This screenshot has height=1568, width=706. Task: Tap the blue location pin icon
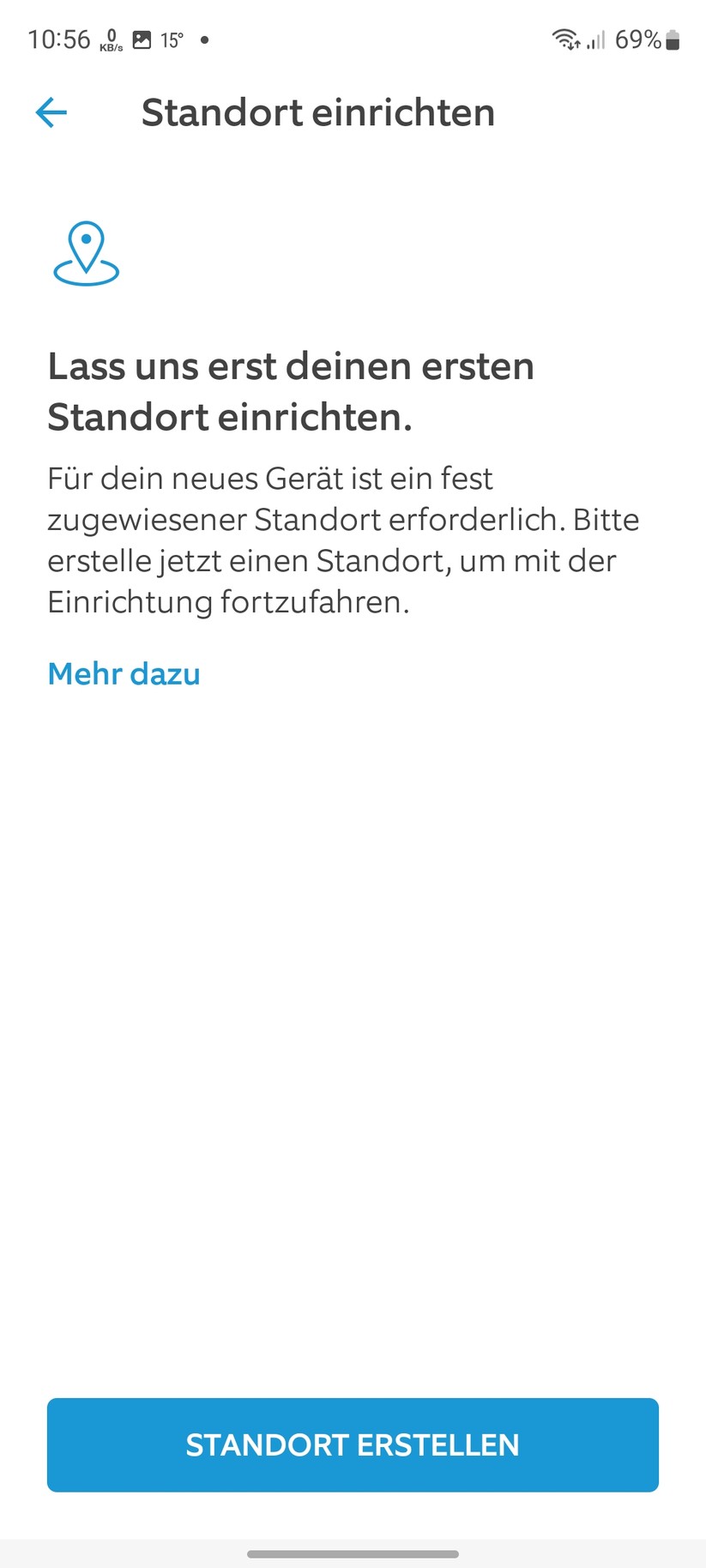86,253
